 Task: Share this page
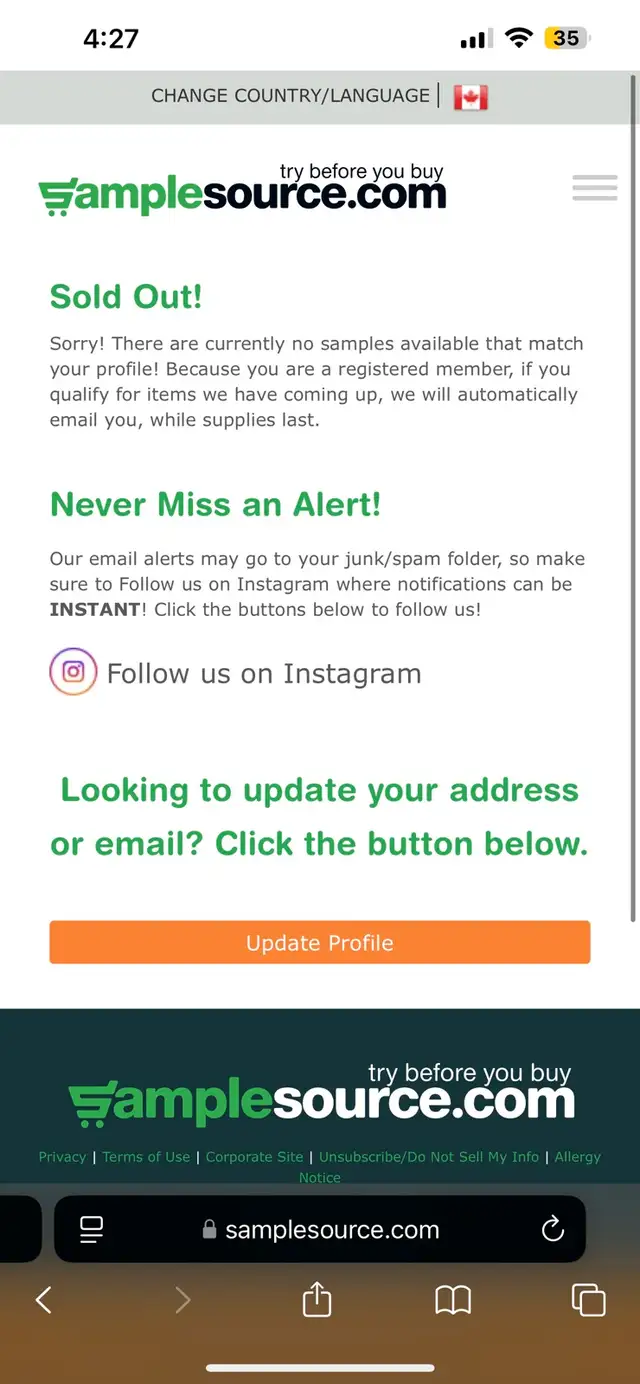point(317,1299)
